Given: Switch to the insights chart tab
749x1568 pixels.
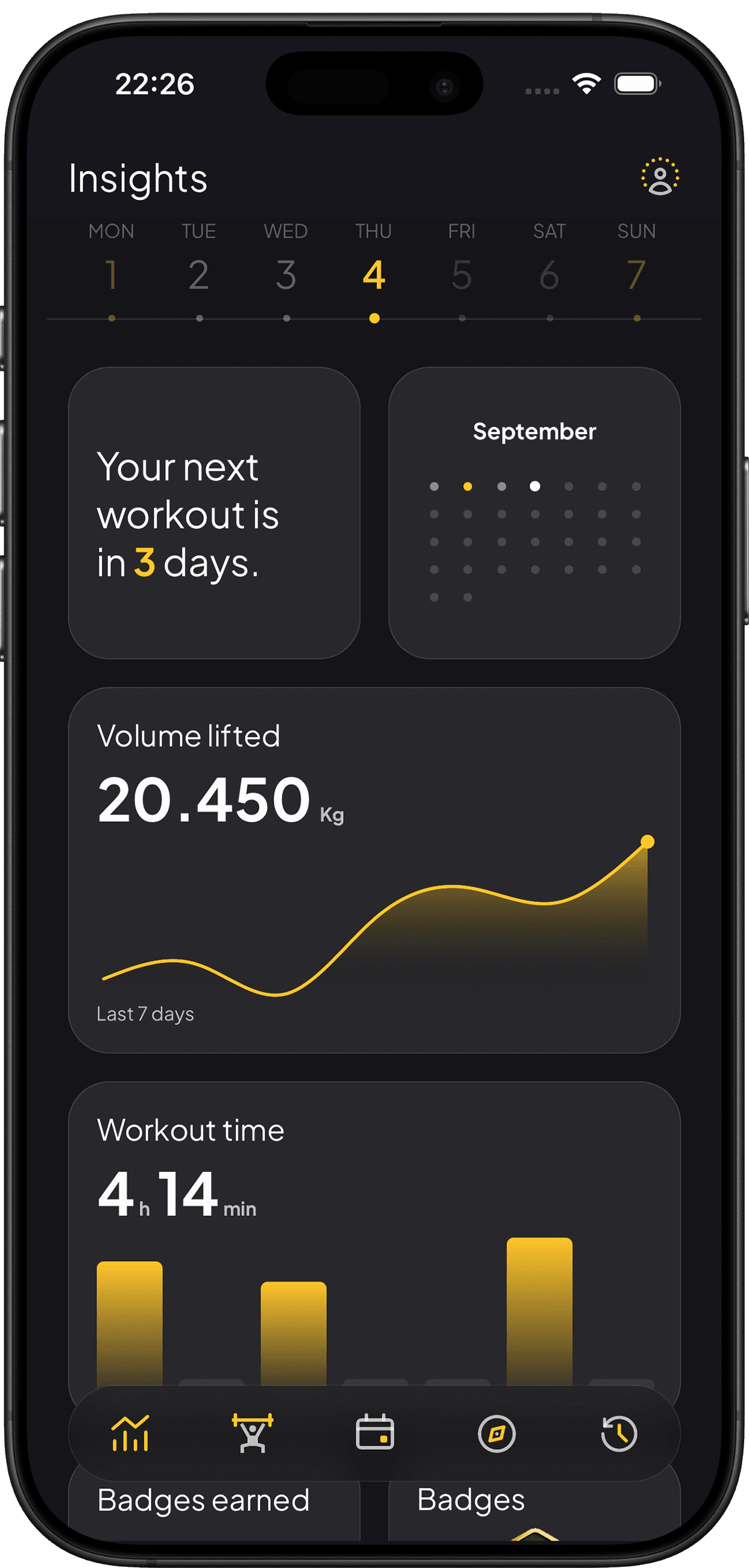Looking at the screenshot, I should 130,1433.
